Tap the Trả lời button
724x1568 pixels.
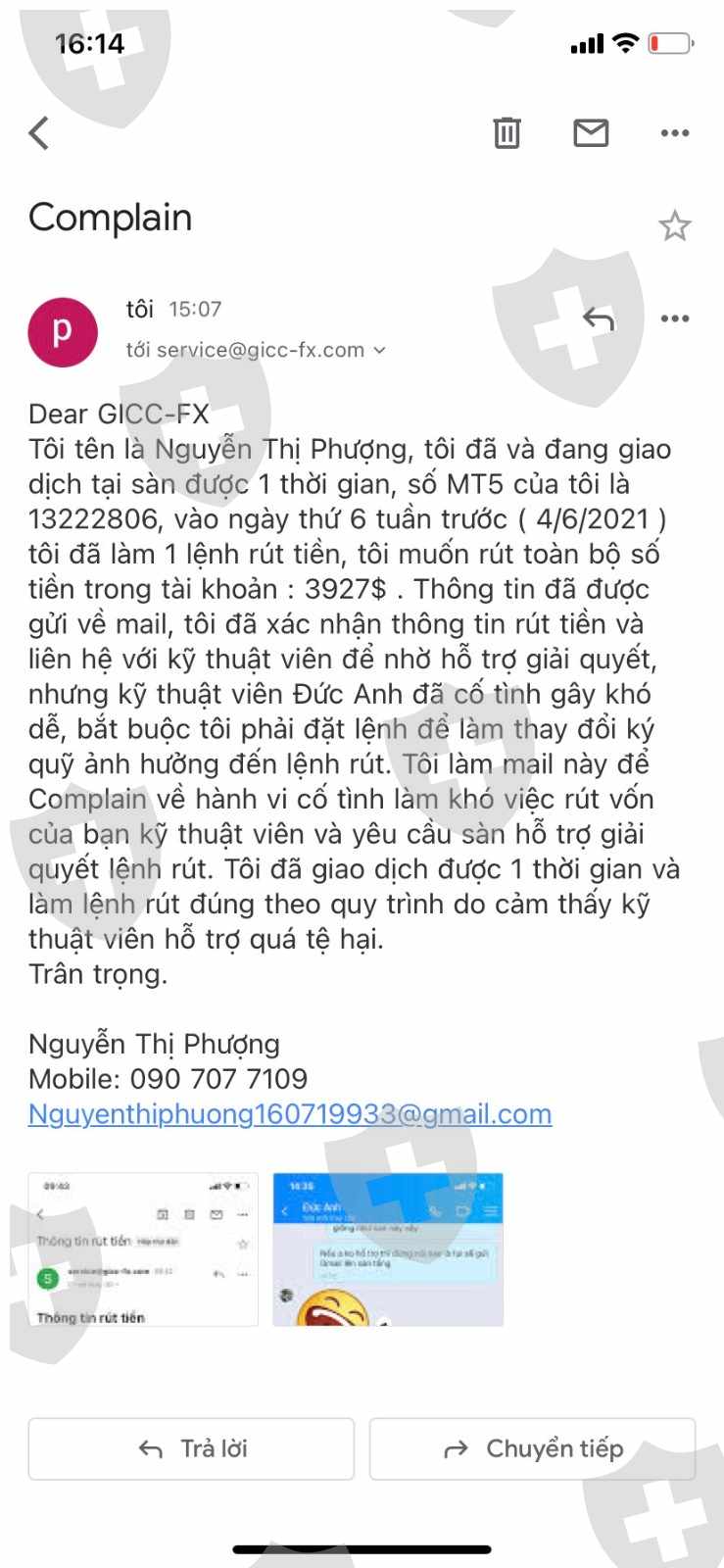coord(191,1448)
